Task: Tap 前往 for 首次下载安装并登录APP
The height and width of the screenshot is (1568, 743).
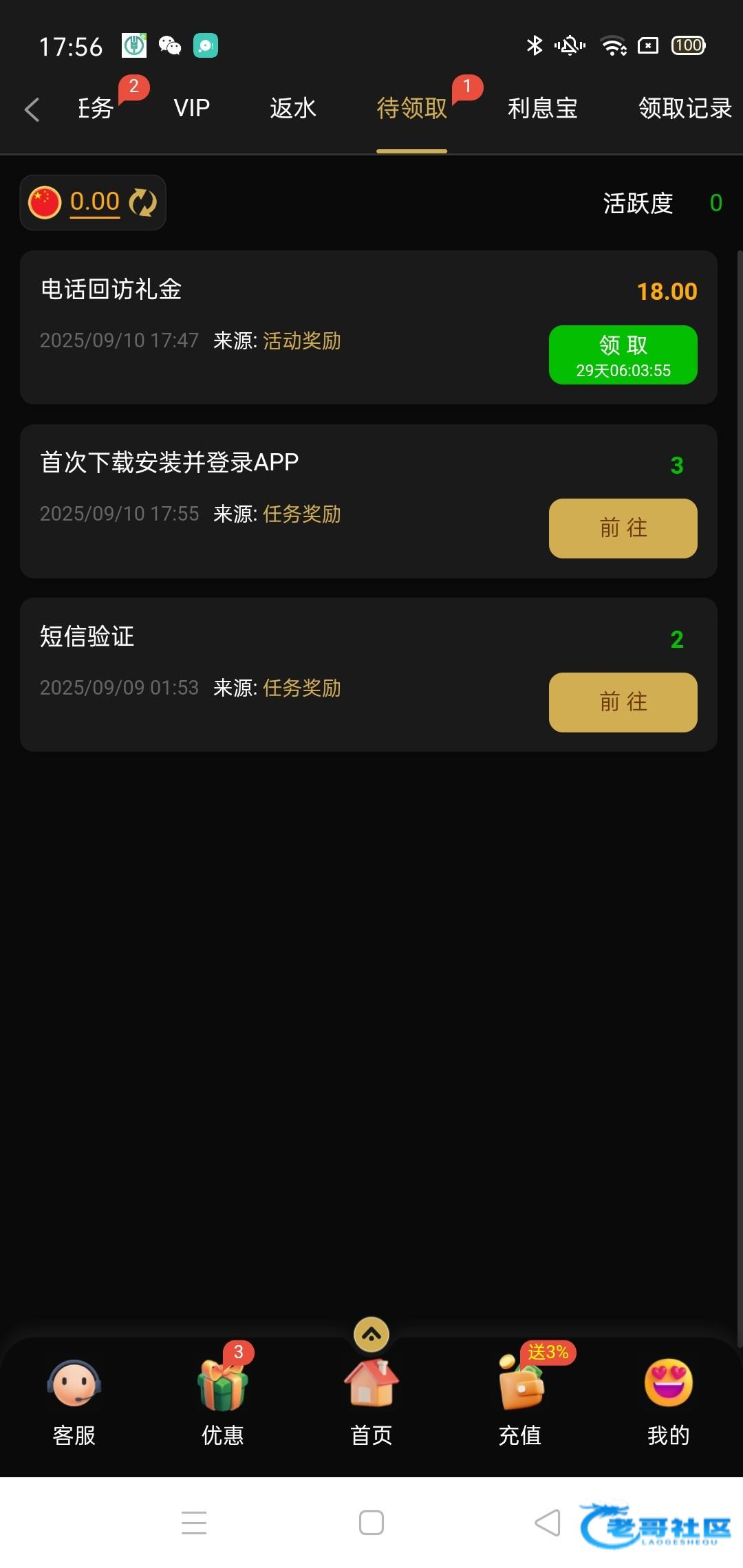Action: coord(623,528)
